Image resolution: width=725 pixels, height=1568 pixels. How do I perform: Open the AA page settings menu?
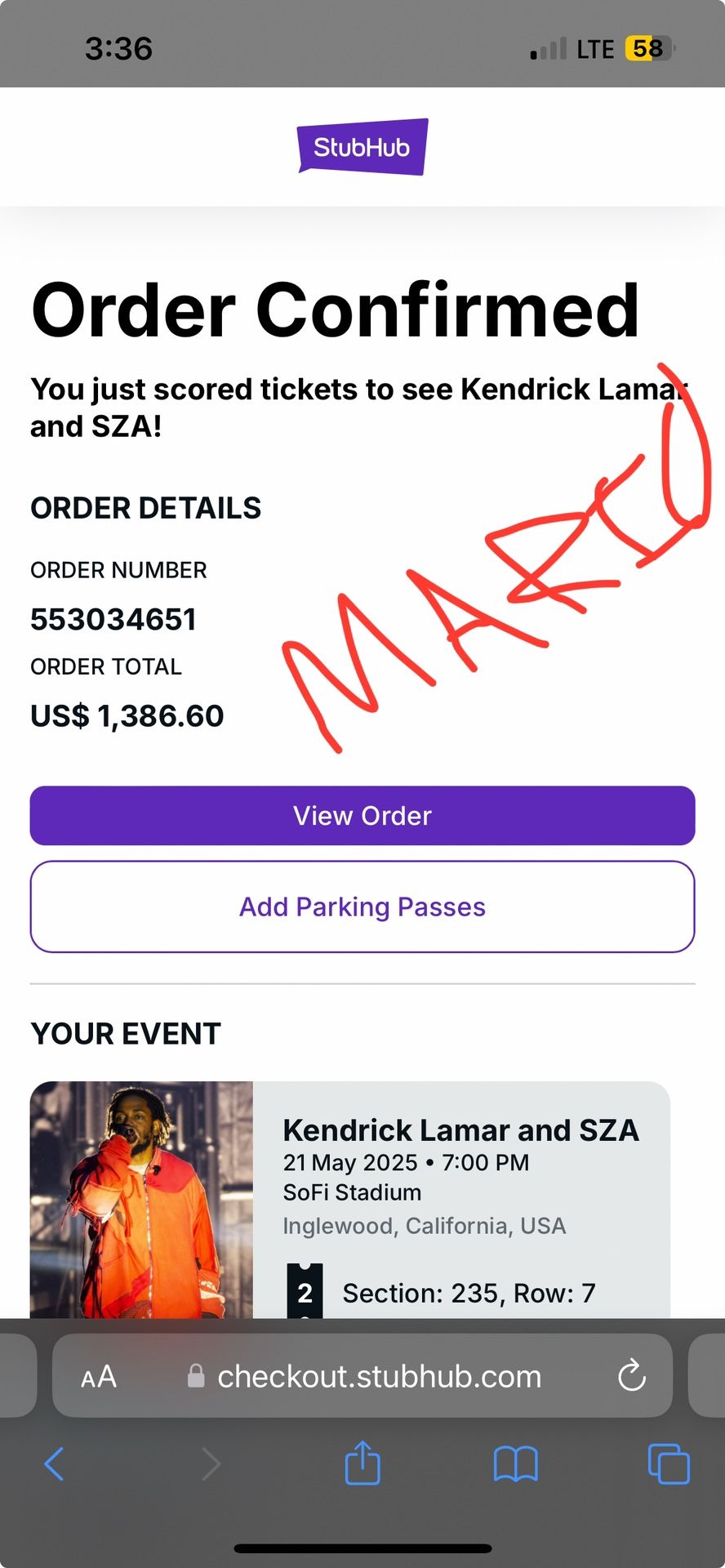pyautogui.click(x=99, y=1377)
